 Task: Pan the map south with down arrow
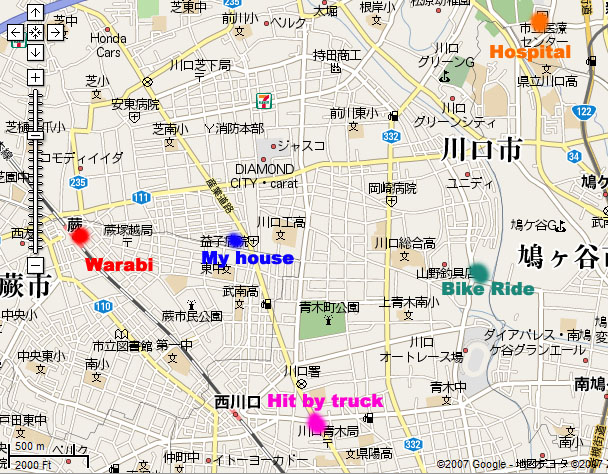click(35, 51)
